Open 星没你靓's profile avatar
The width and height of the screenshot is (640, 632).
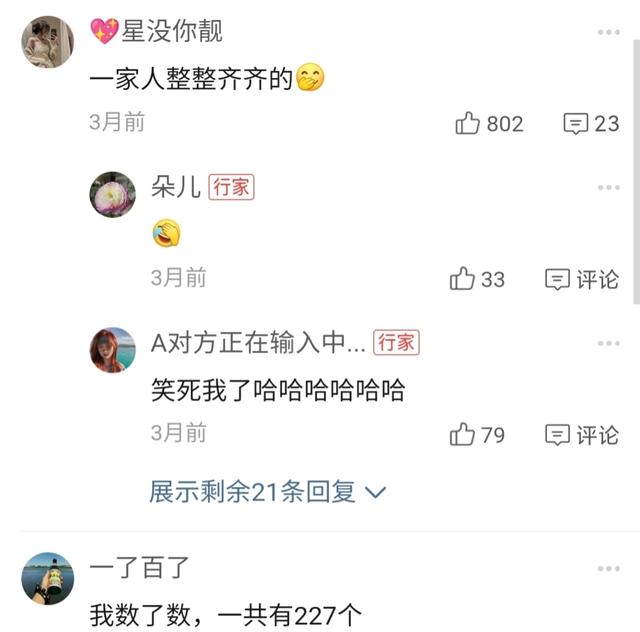click(47, 42)
